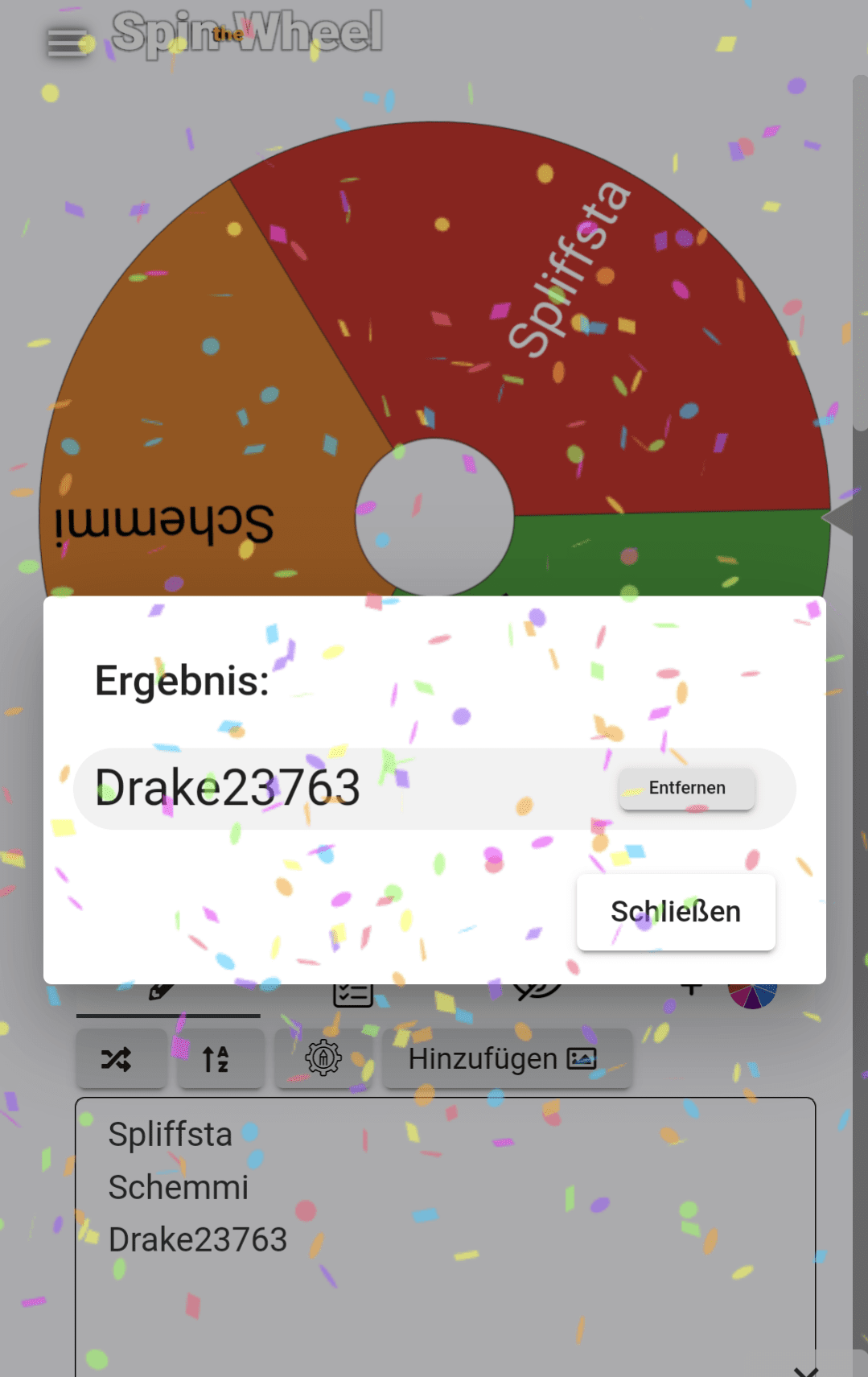Tap Hinzufügen to add an image

pyautogui.click(x=504, y=1059)
